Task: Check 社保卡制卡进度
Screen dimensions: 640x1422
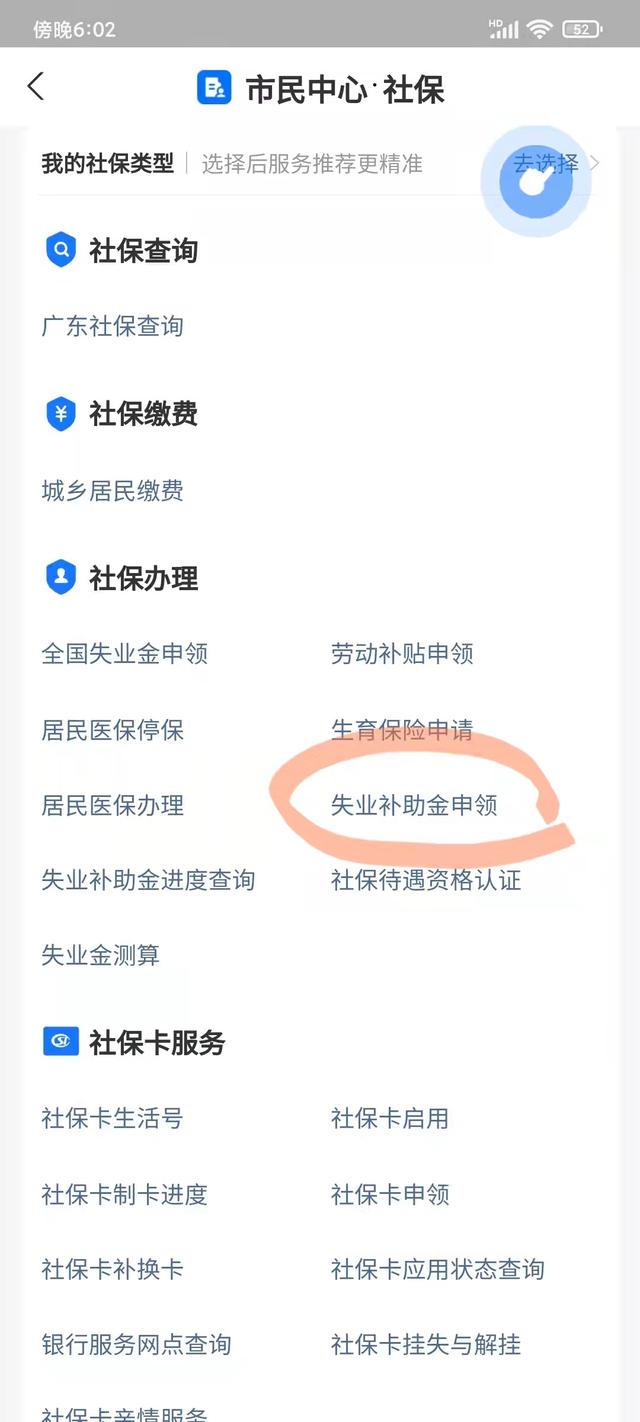Action: (124, 1194)
